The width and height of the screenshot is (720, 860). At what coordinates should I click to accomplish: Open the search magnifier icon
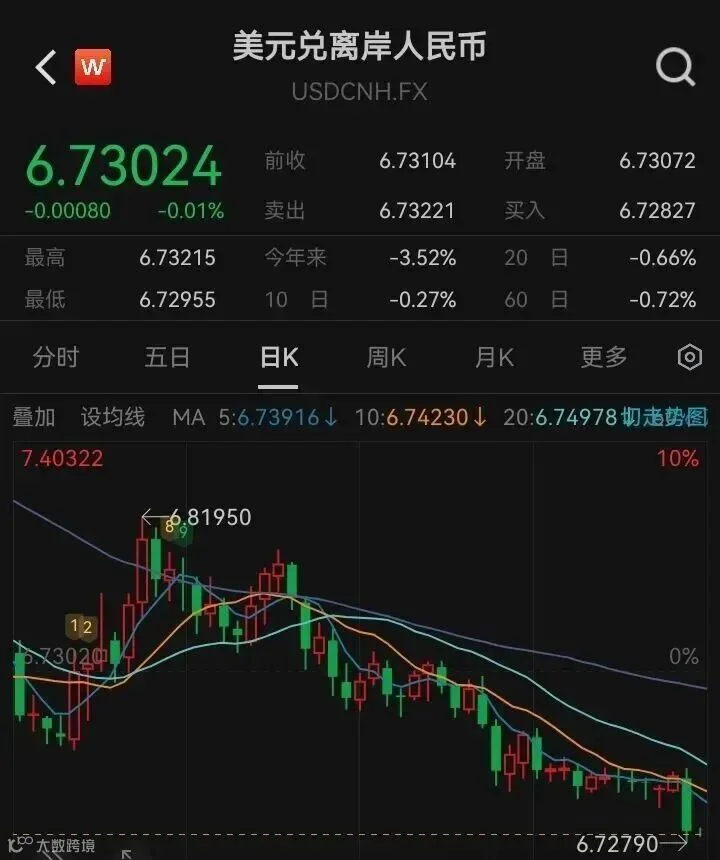676,67
